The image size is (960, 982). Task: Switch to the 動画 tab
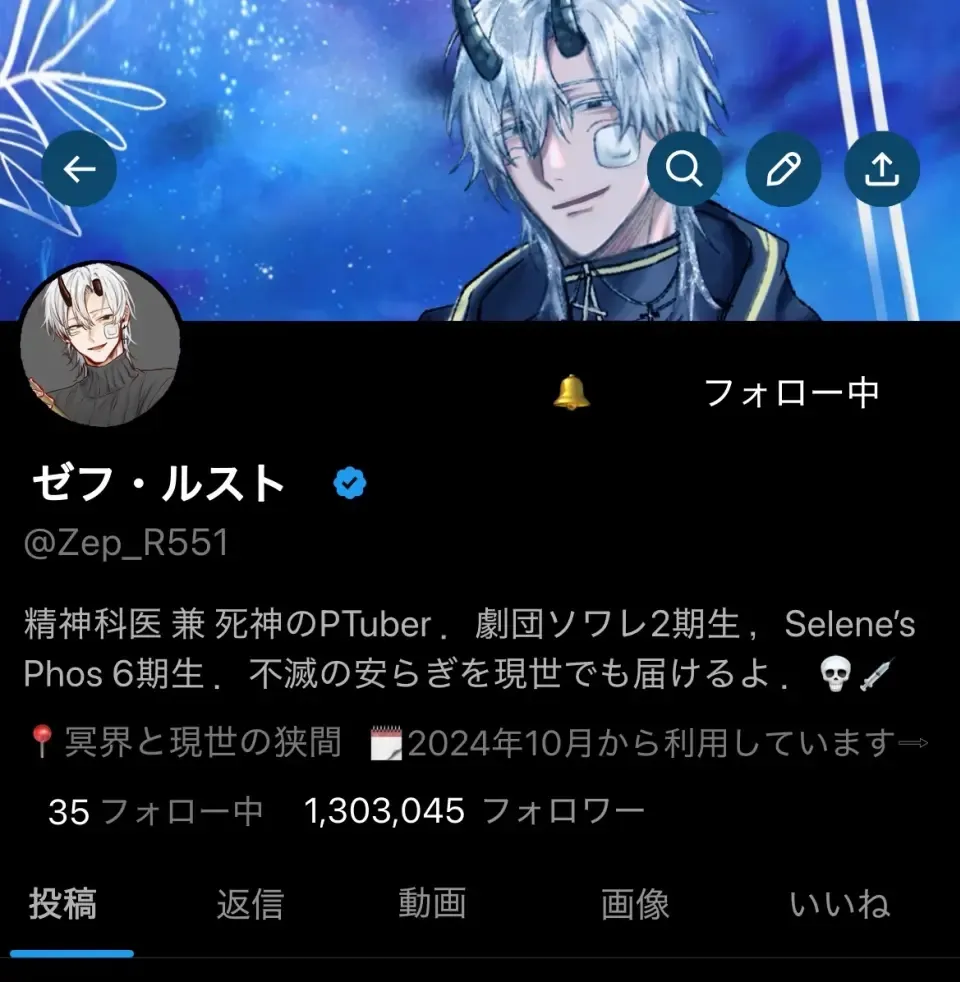point(432,905)
